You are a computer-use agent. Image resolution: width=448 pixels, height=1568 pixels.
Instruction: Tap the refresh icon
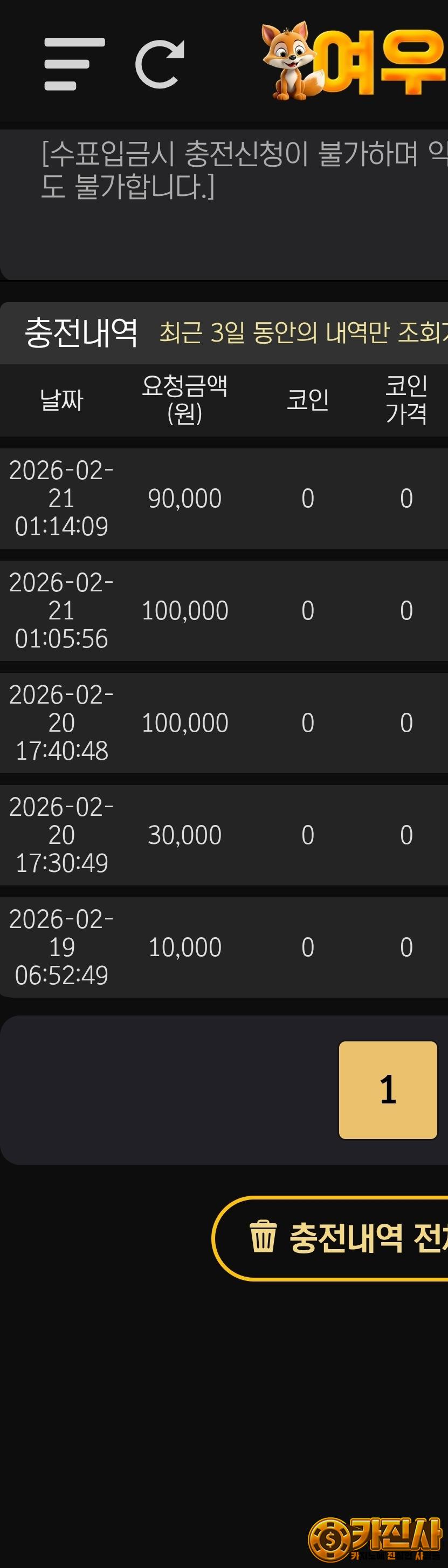[x=159, y=64]
